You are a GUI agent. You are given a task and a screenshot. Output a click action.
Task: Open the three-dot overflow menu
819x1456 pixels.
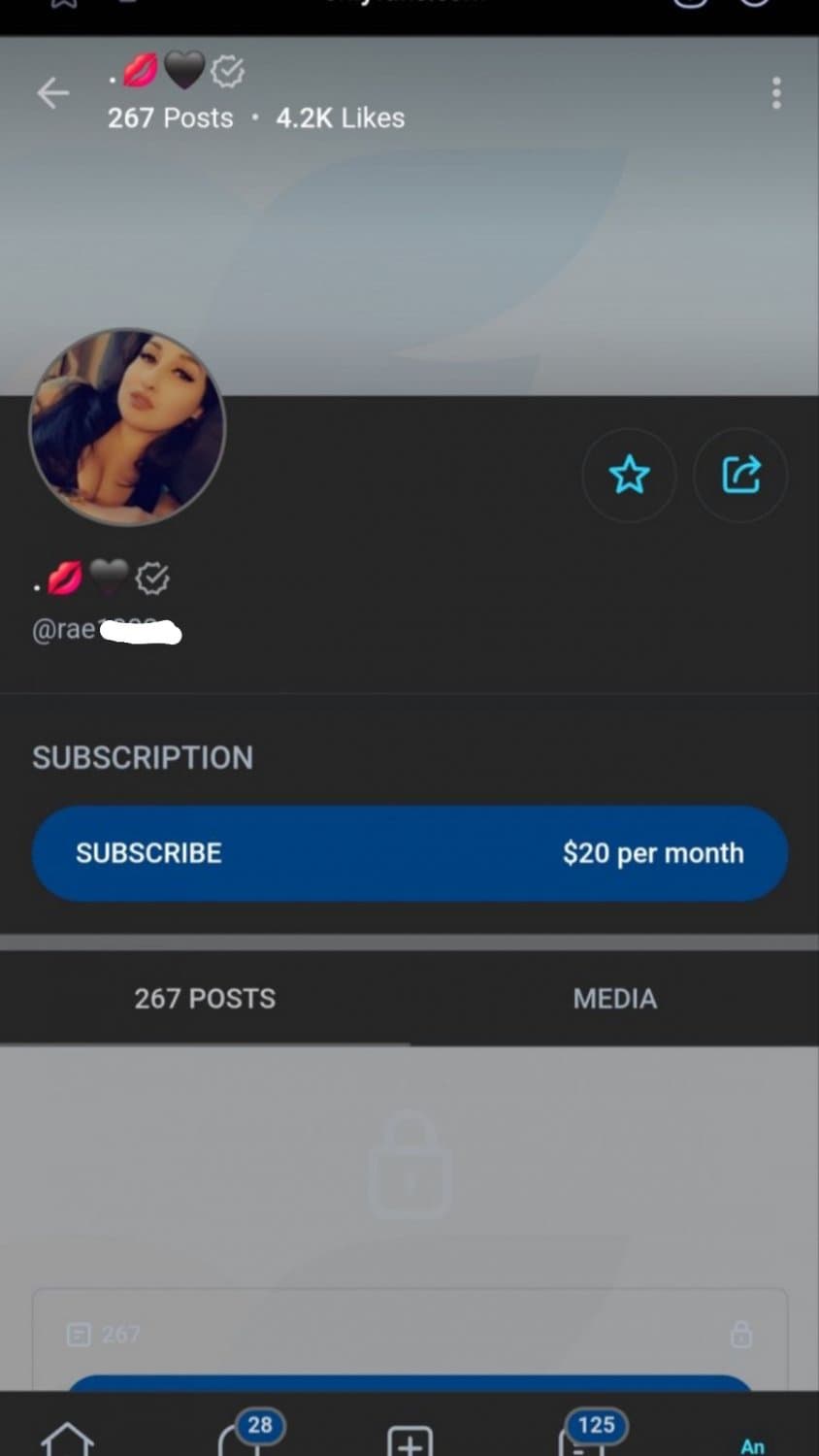(x=775, y=93)
